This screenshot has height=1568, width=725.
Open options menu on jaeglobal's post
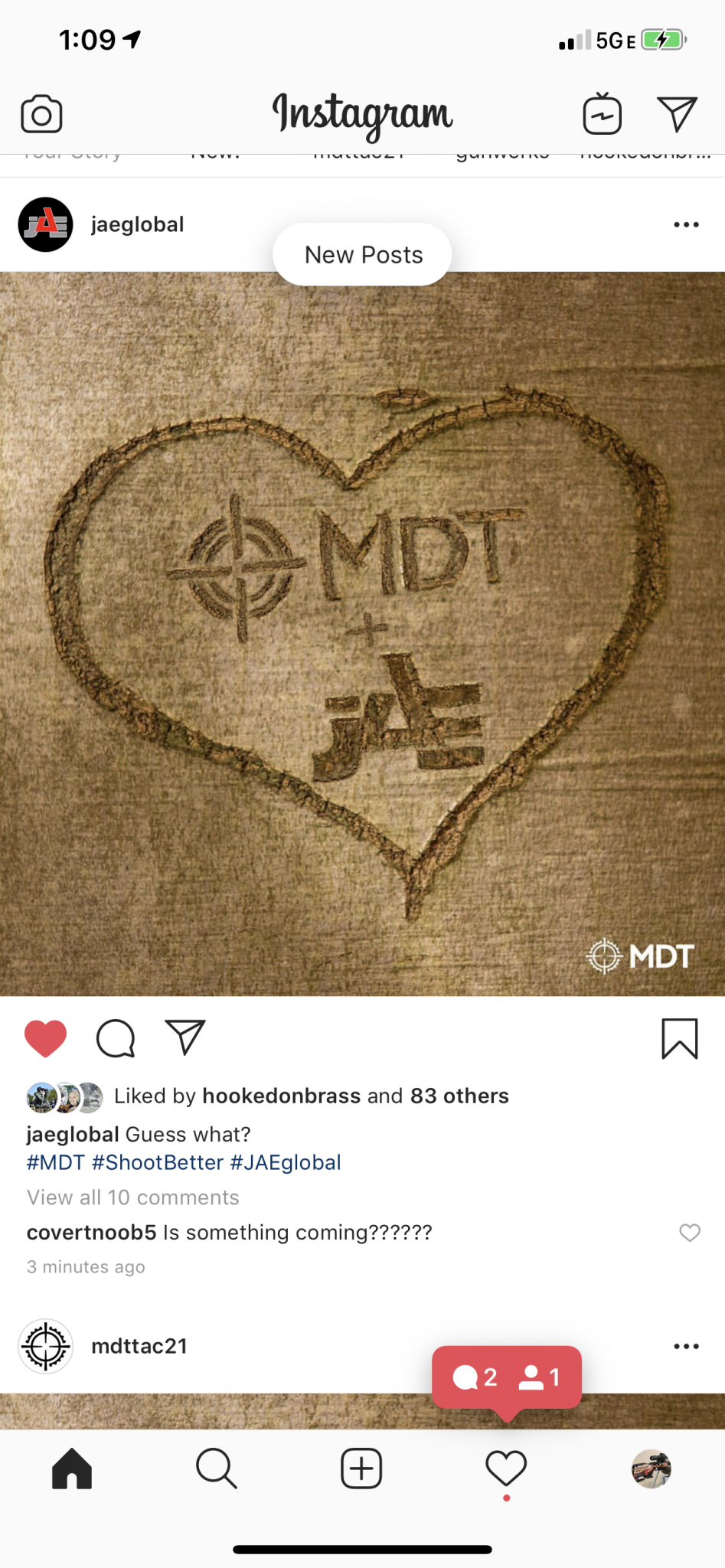686,224
